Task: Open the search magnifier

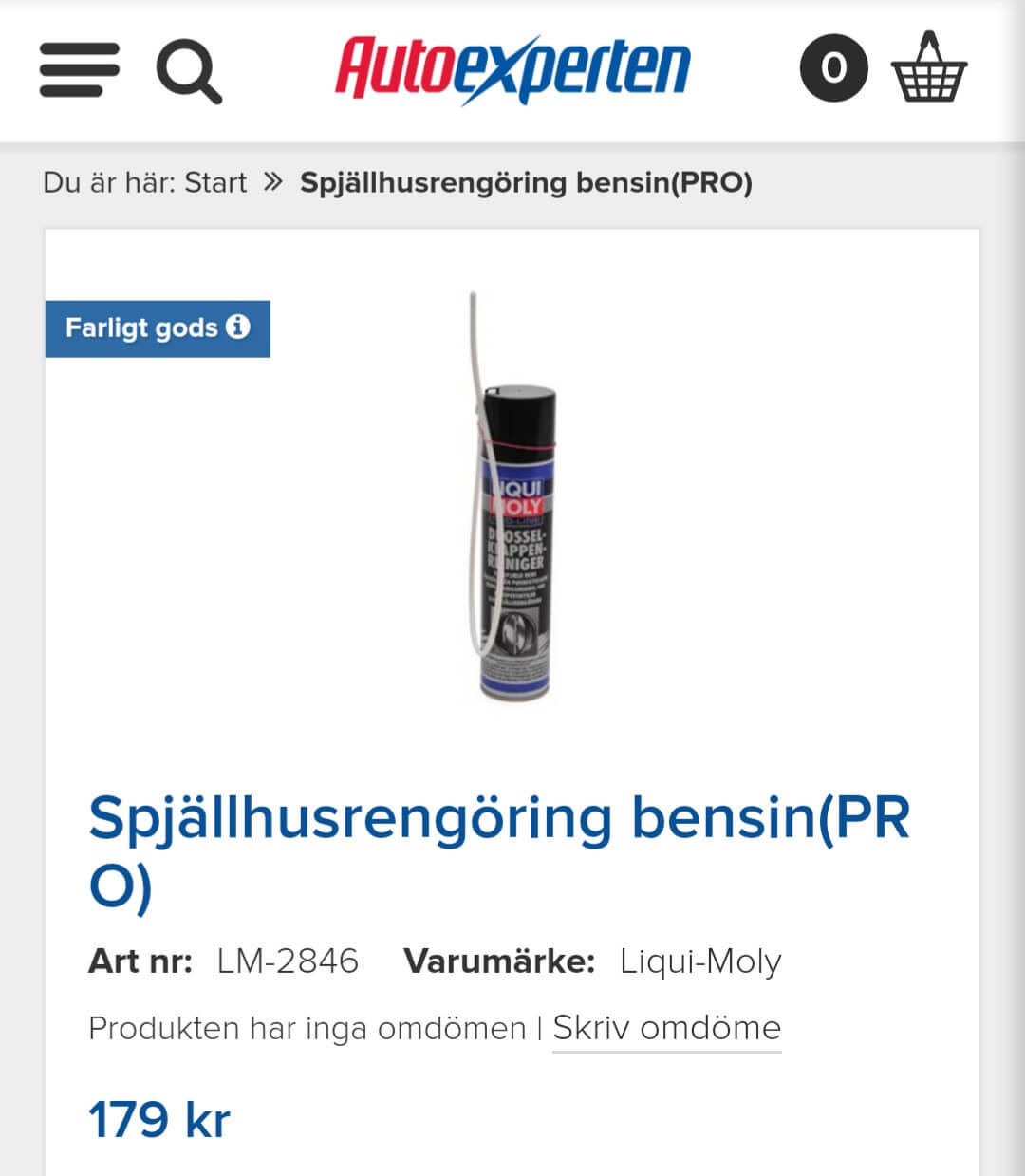Action: pyautogui.click(x=189, y=71)
